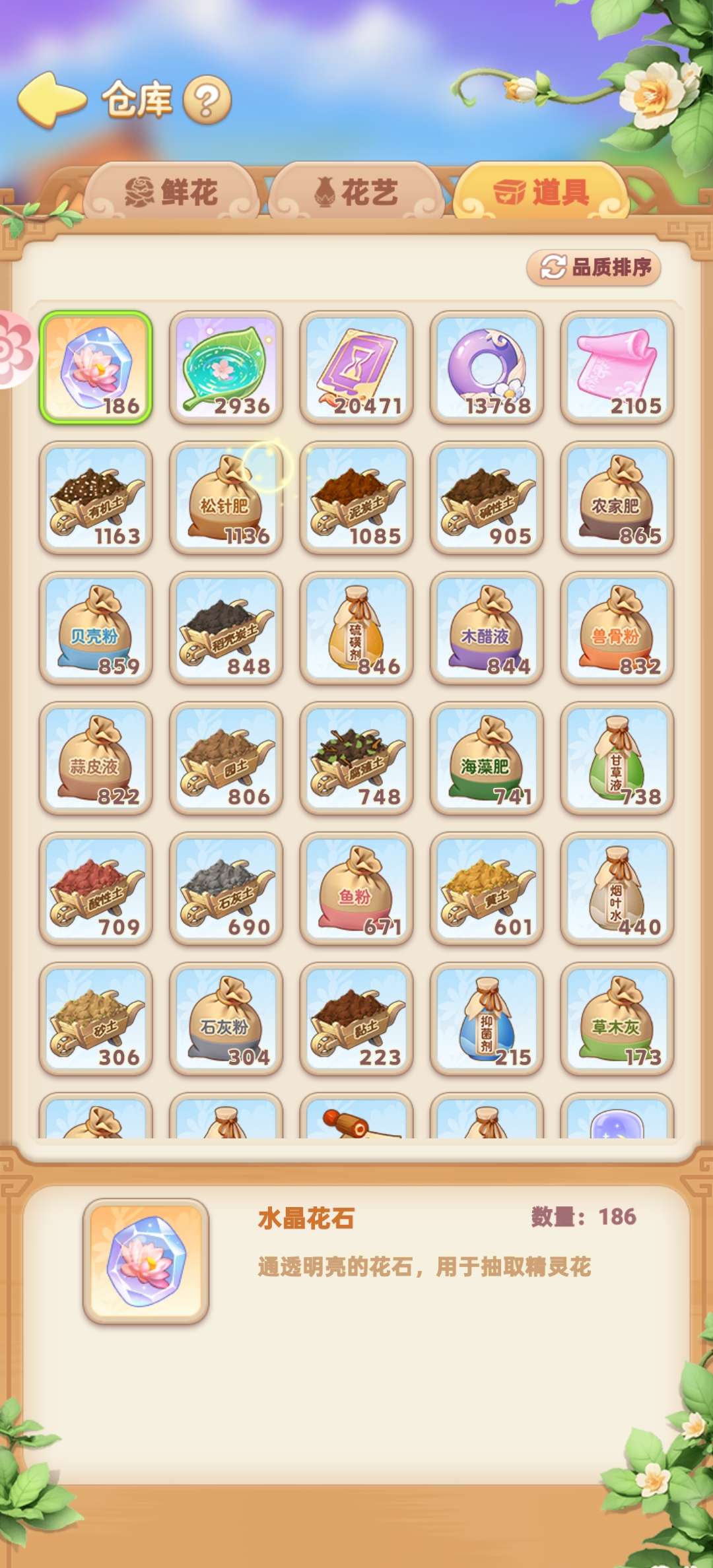The image size is (713, 1568).
Task: Pick the 贝壳粉 bag item
Action: click(96, 628)
